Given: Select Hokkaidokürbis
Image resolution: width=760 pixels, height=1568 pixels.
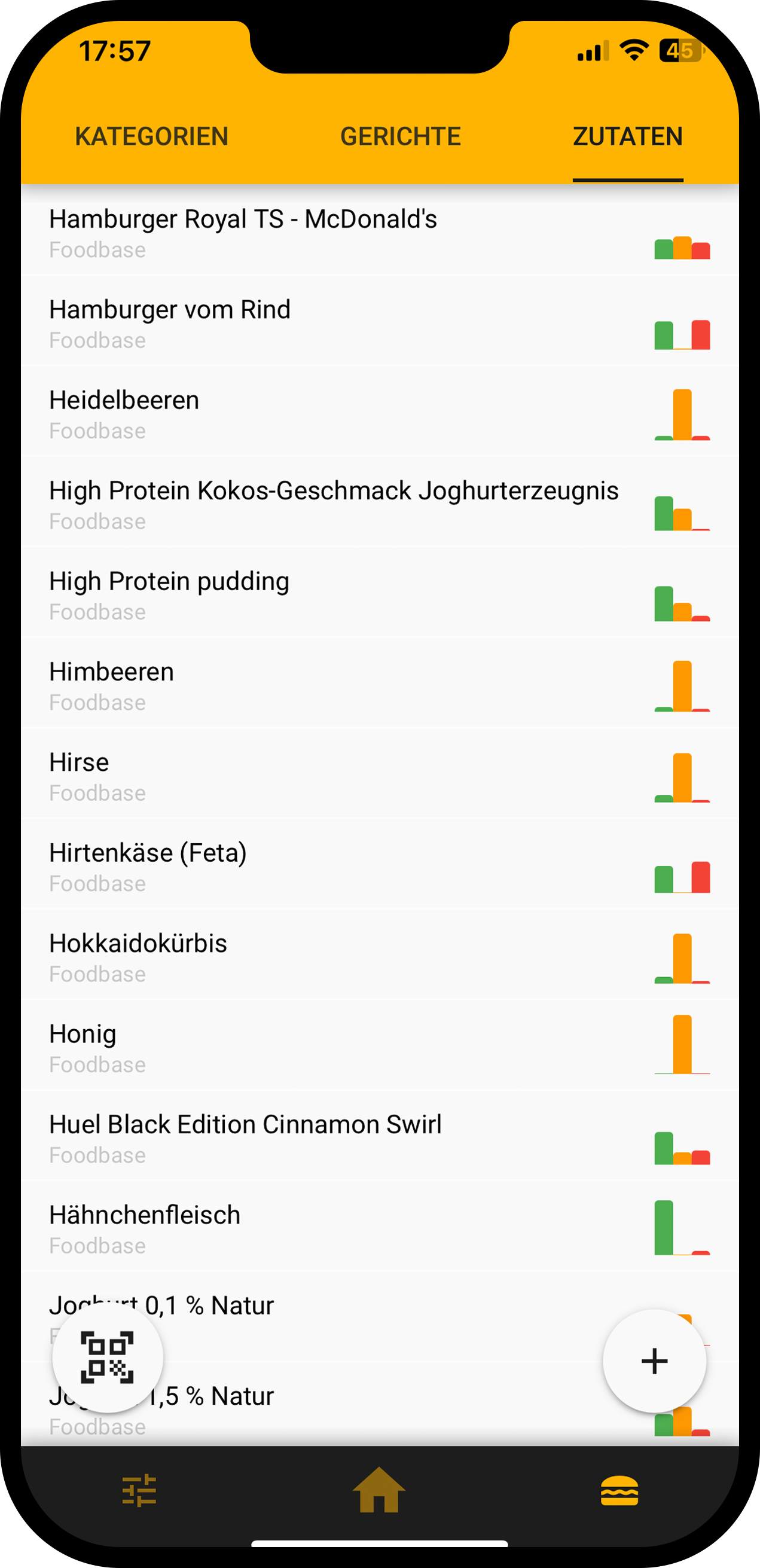Looking at the screenshot, I should 138,957.
